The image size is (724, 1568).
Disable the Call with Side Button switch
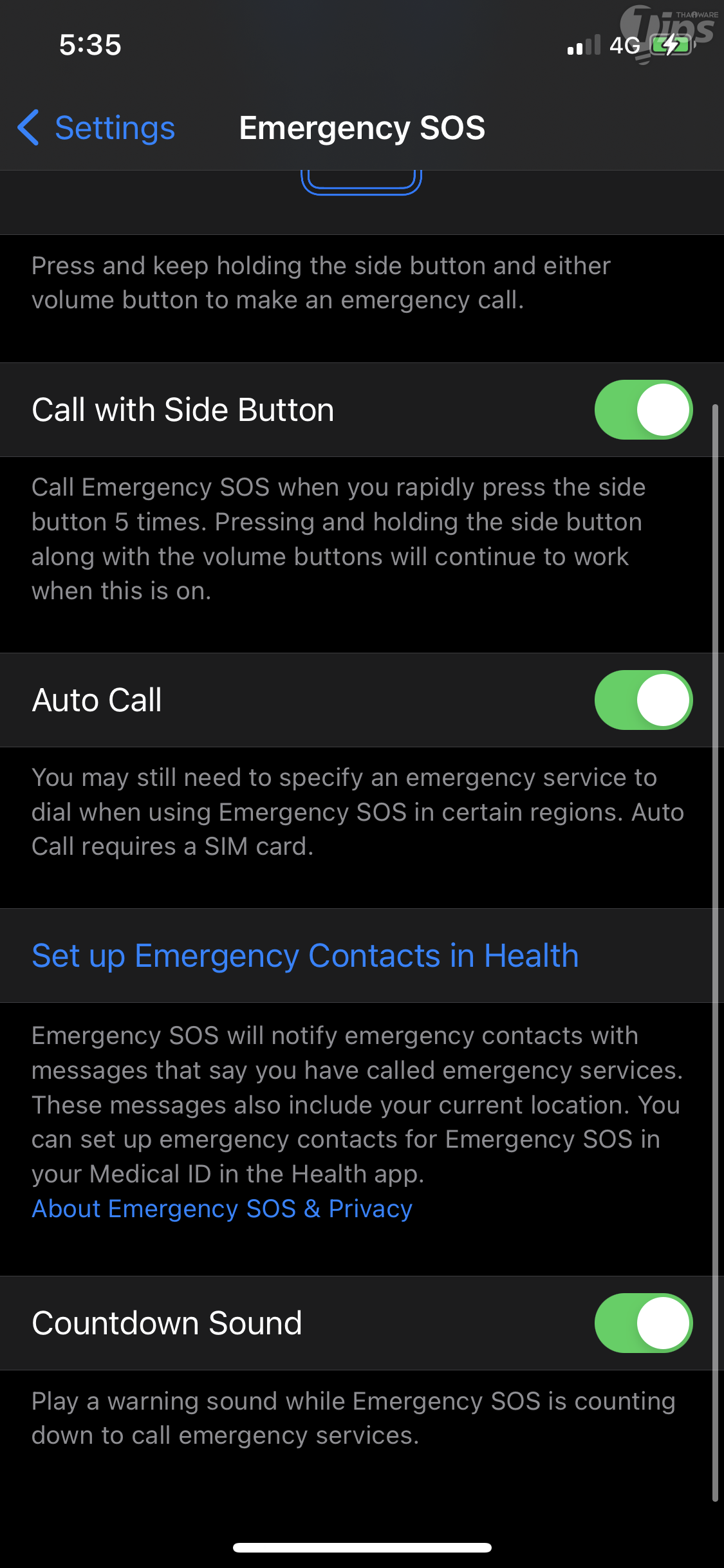pos(643,410)
